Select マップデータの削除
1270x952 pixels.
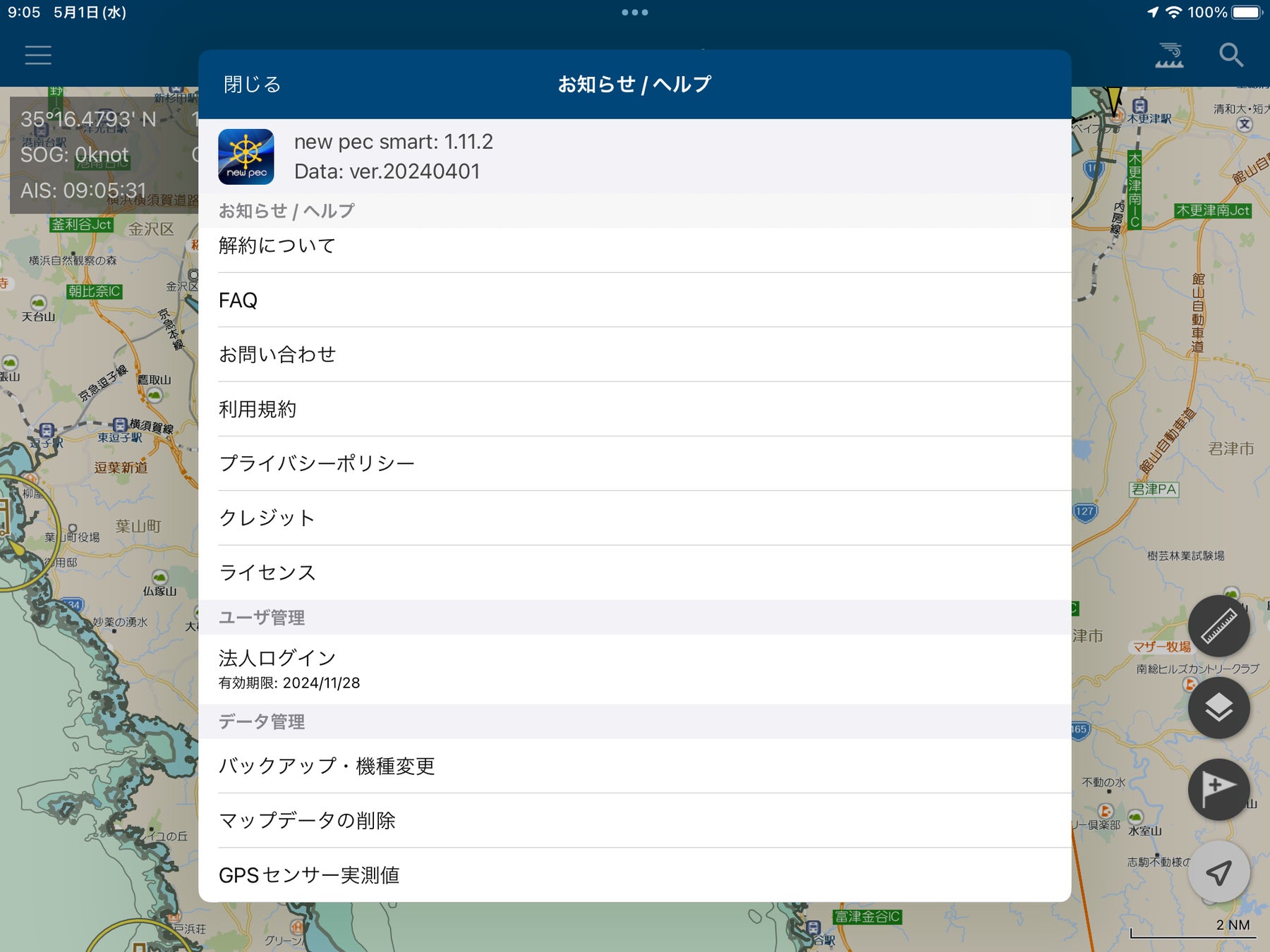pyautogui.click(x=634, y=821)
